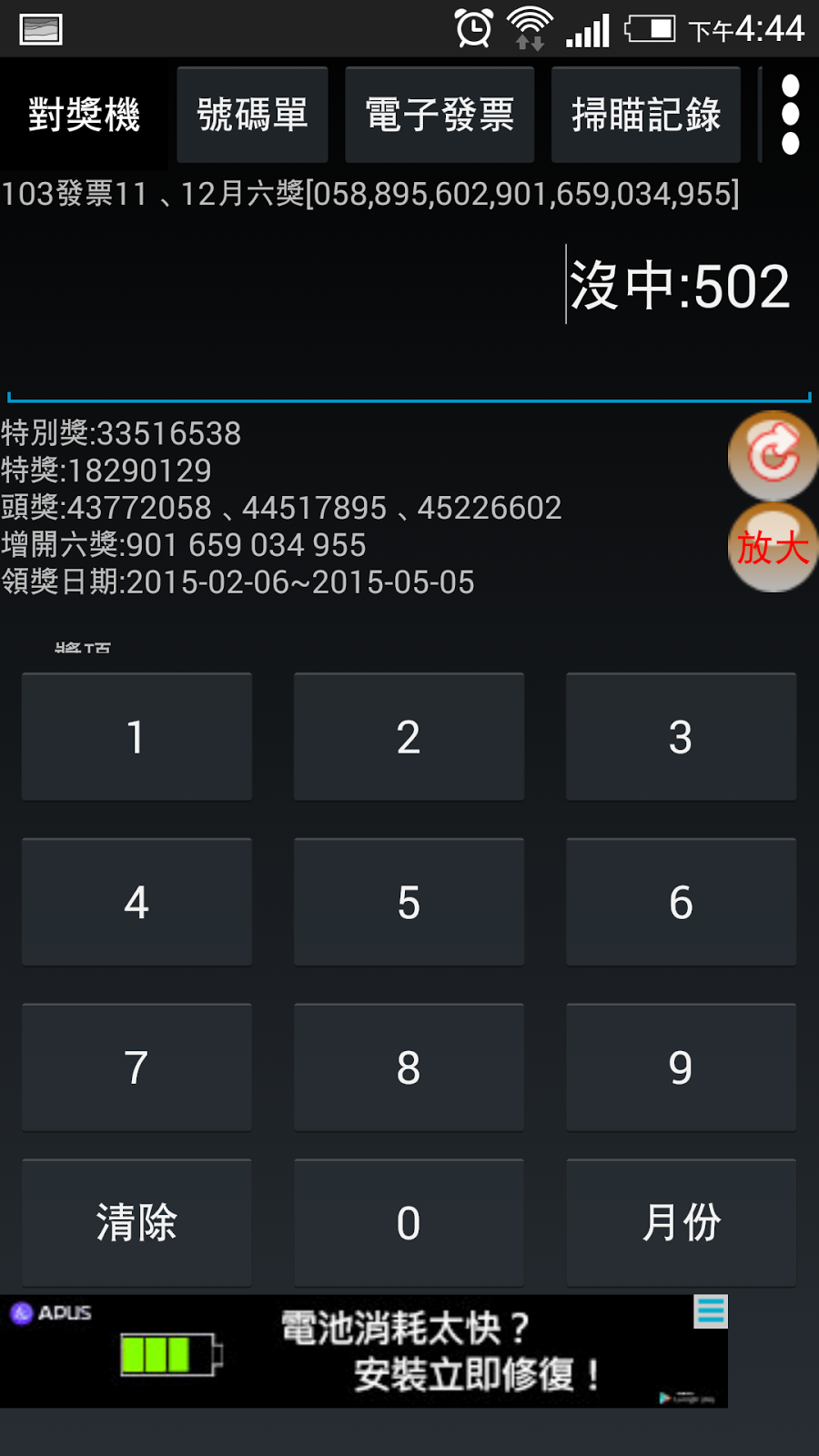819x1456 pixels.
Task: Enter digit 5 on the keypad
Action: tap(409, 903)
